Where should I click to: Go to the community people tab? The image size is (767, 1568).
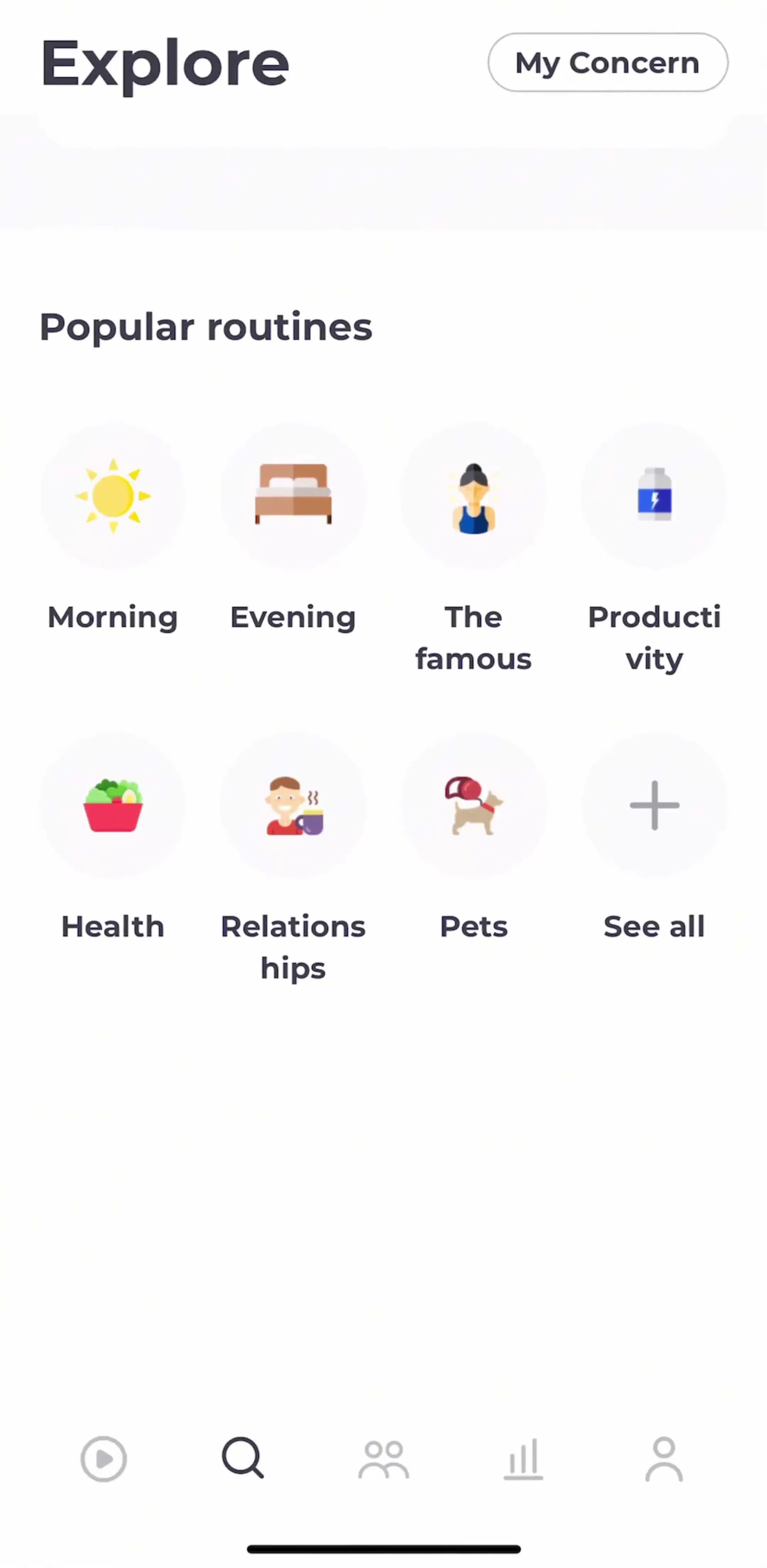pos(384,1459)
